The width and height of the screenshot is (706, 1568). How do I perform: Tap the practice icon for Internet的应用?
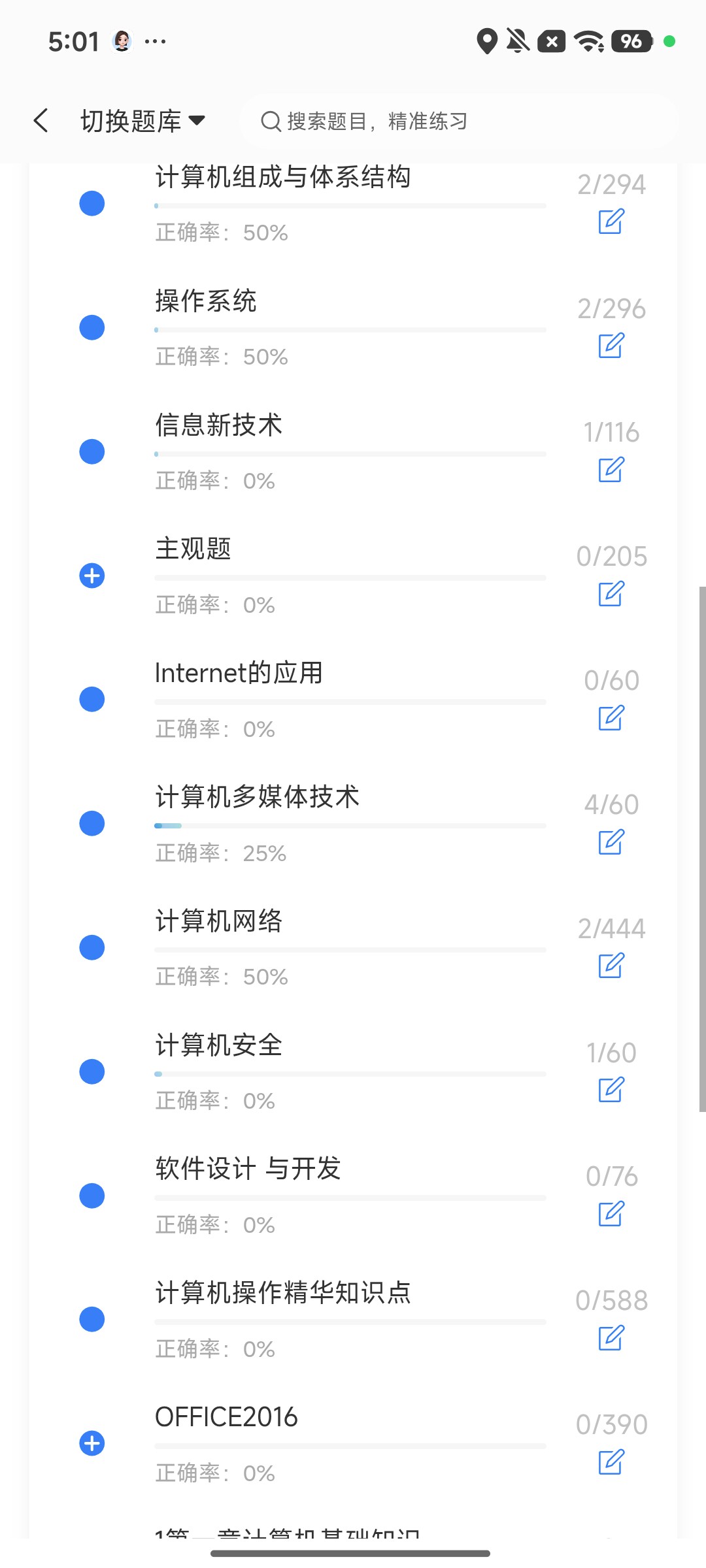point(611,717)
